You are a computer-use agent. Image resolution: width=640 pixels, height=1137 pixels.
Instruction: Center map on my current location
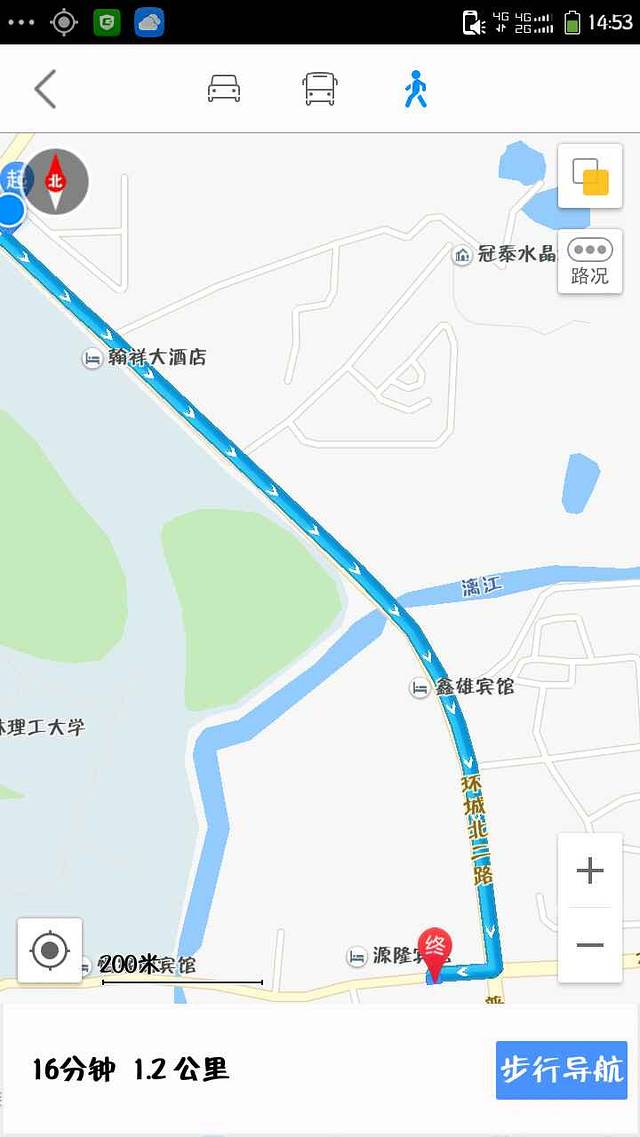pos(50,950)
